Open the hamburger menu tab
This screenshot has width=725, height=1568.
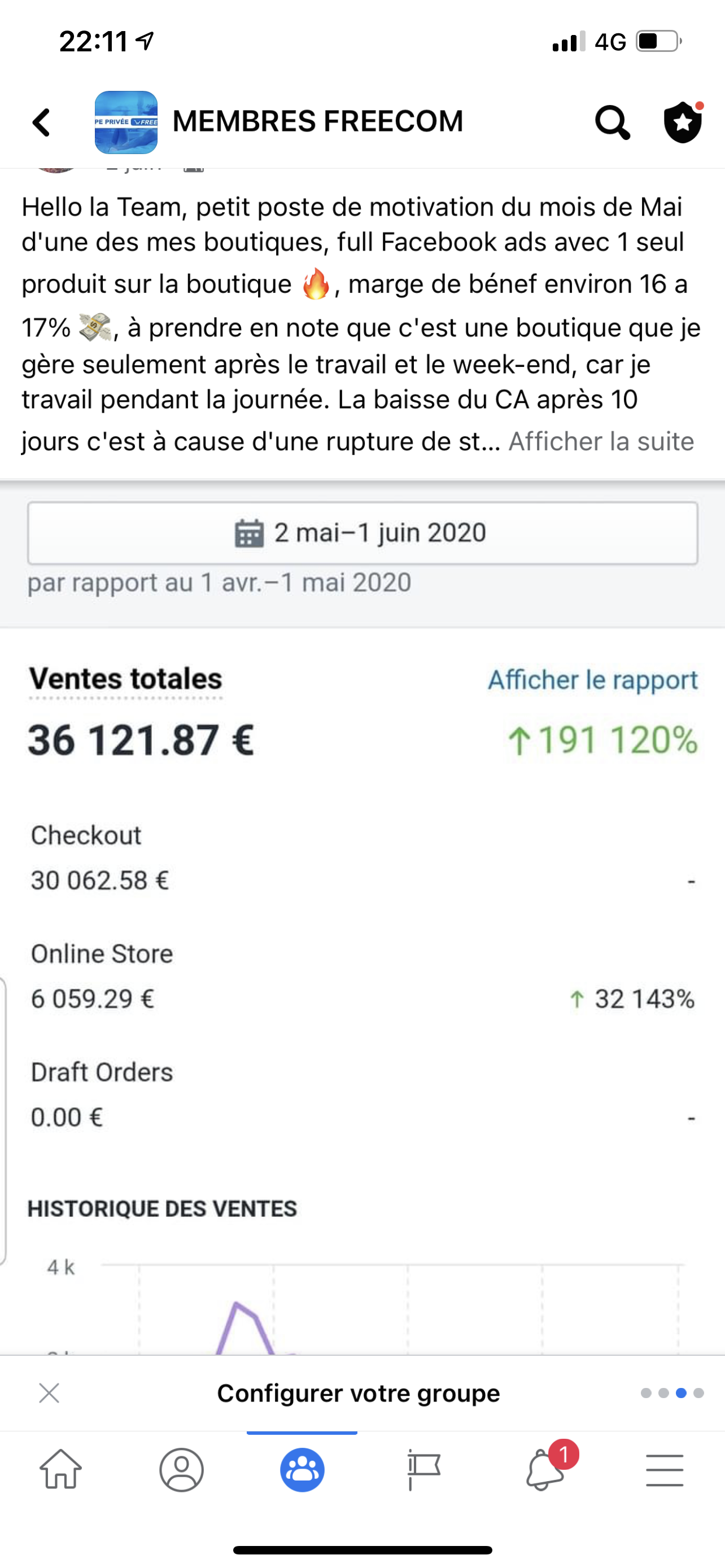[665, 1470]
